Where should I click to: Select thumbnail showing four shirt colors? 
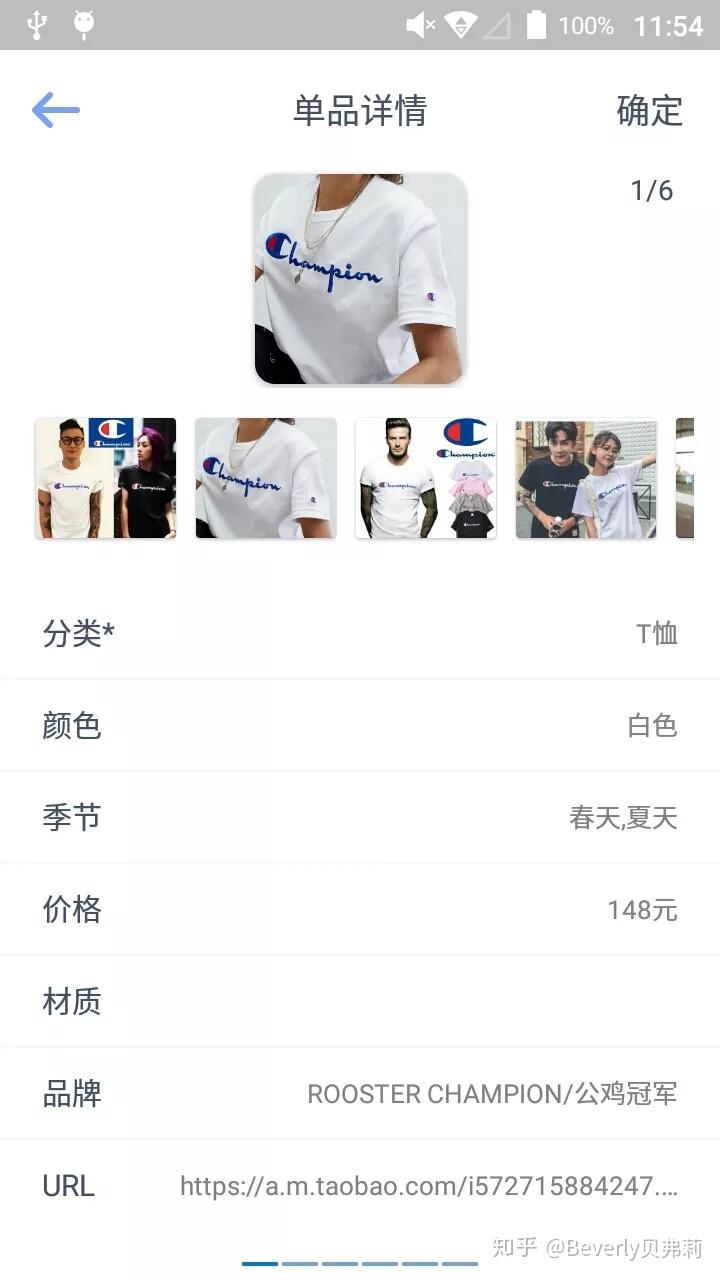tap(426, 478)
